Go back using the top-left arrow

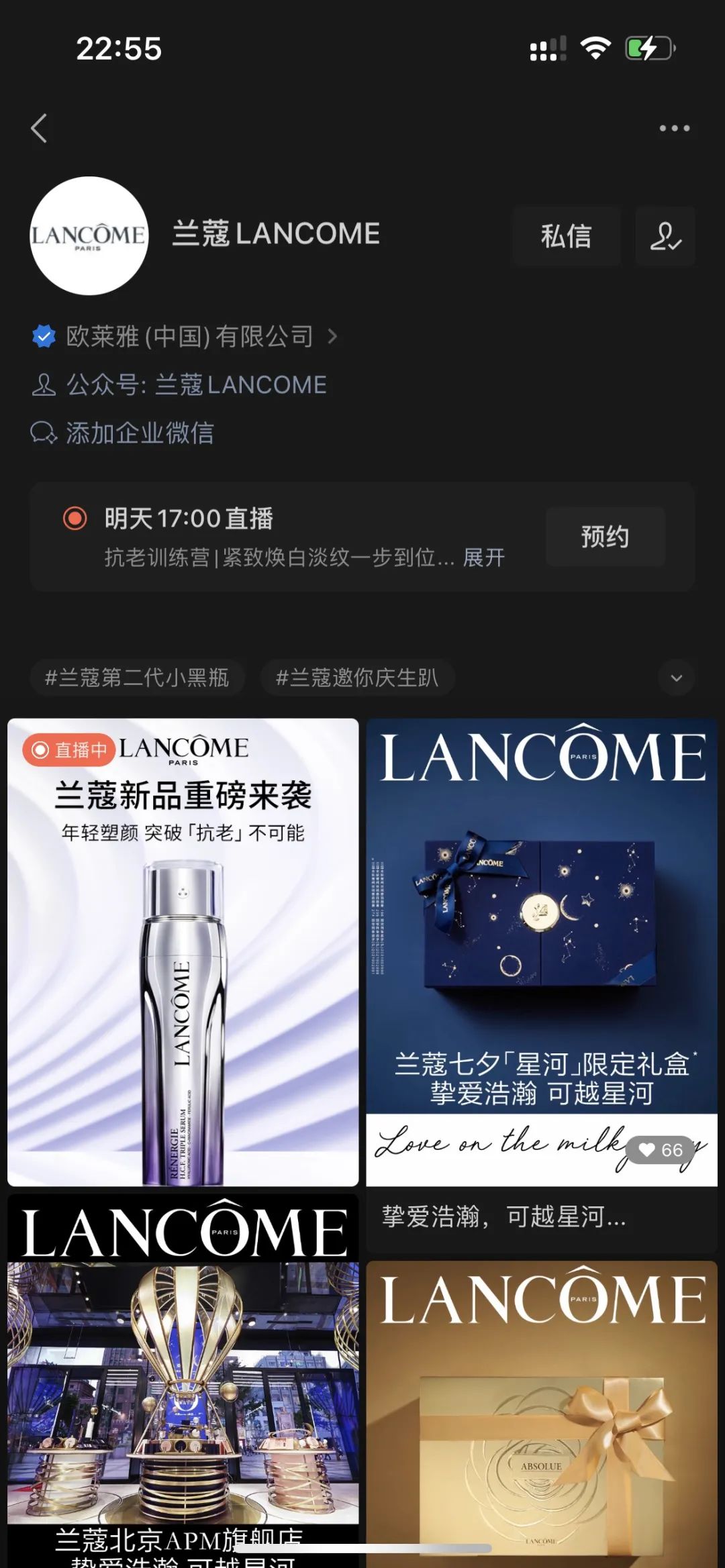[x=40, y=128]
